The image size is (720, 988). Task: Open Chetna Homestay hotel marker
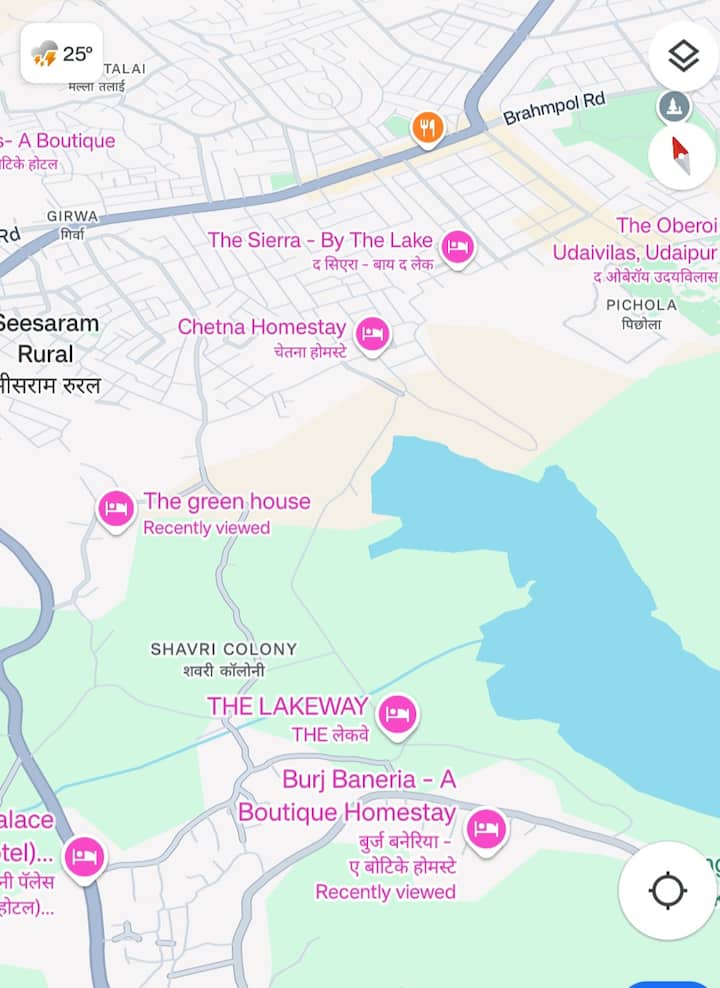pos(373,334)
